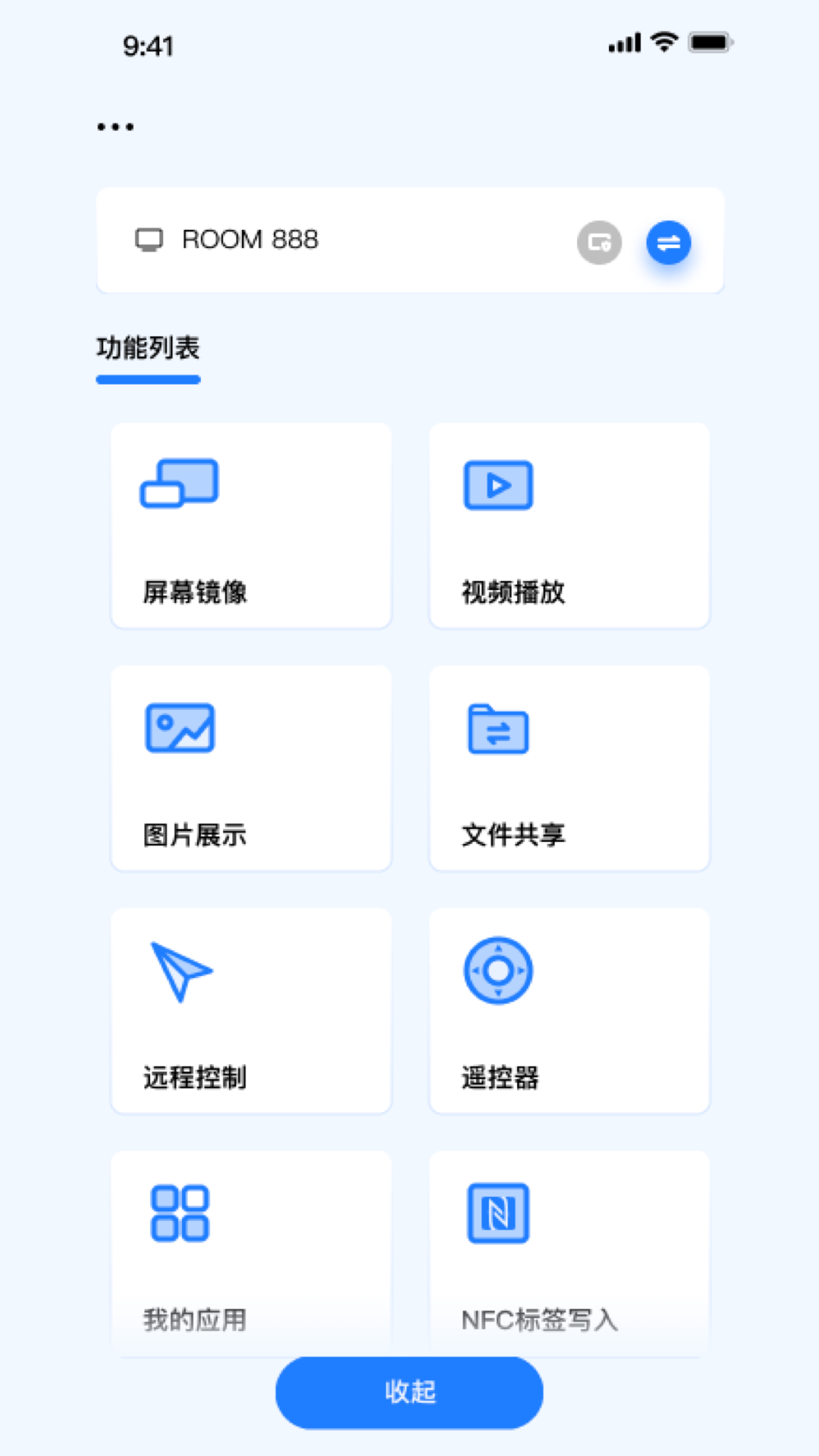Viewport: 819px width, 1456px height.
Task: Click the 屏幕镜像 text label
Action: tap(197, 594)
